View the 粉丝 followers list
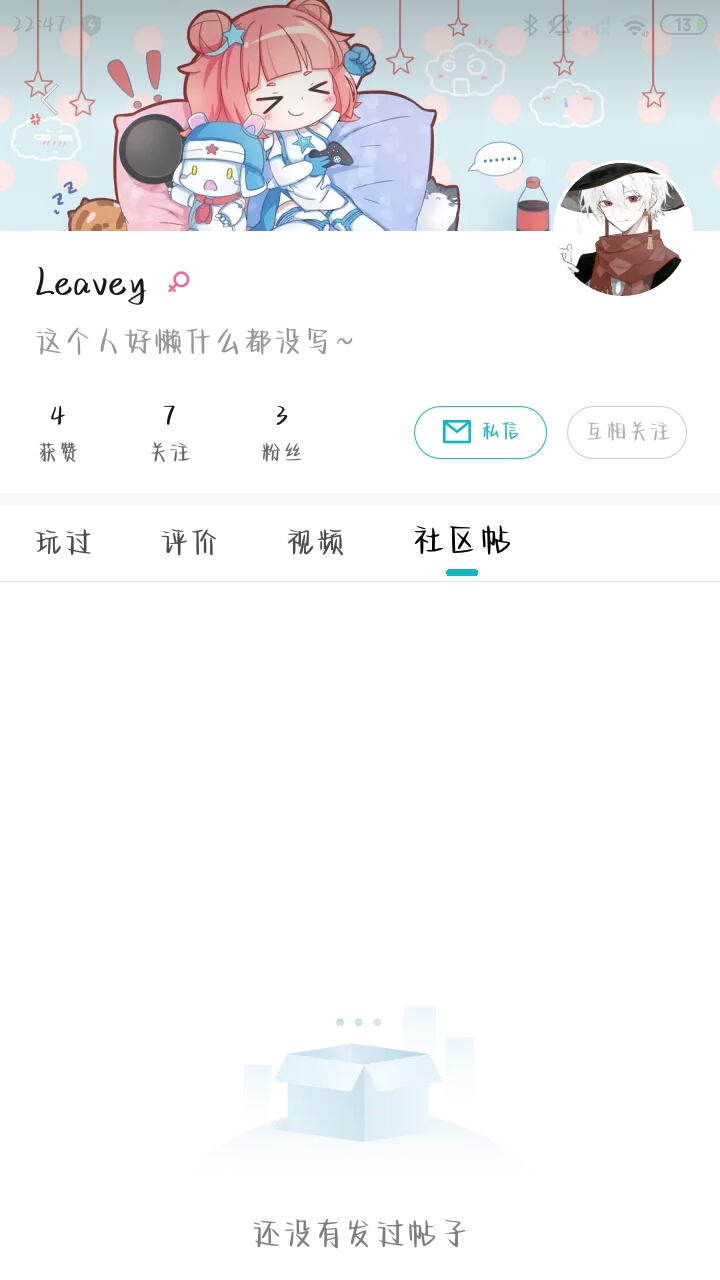 click(x=282, y=433)
